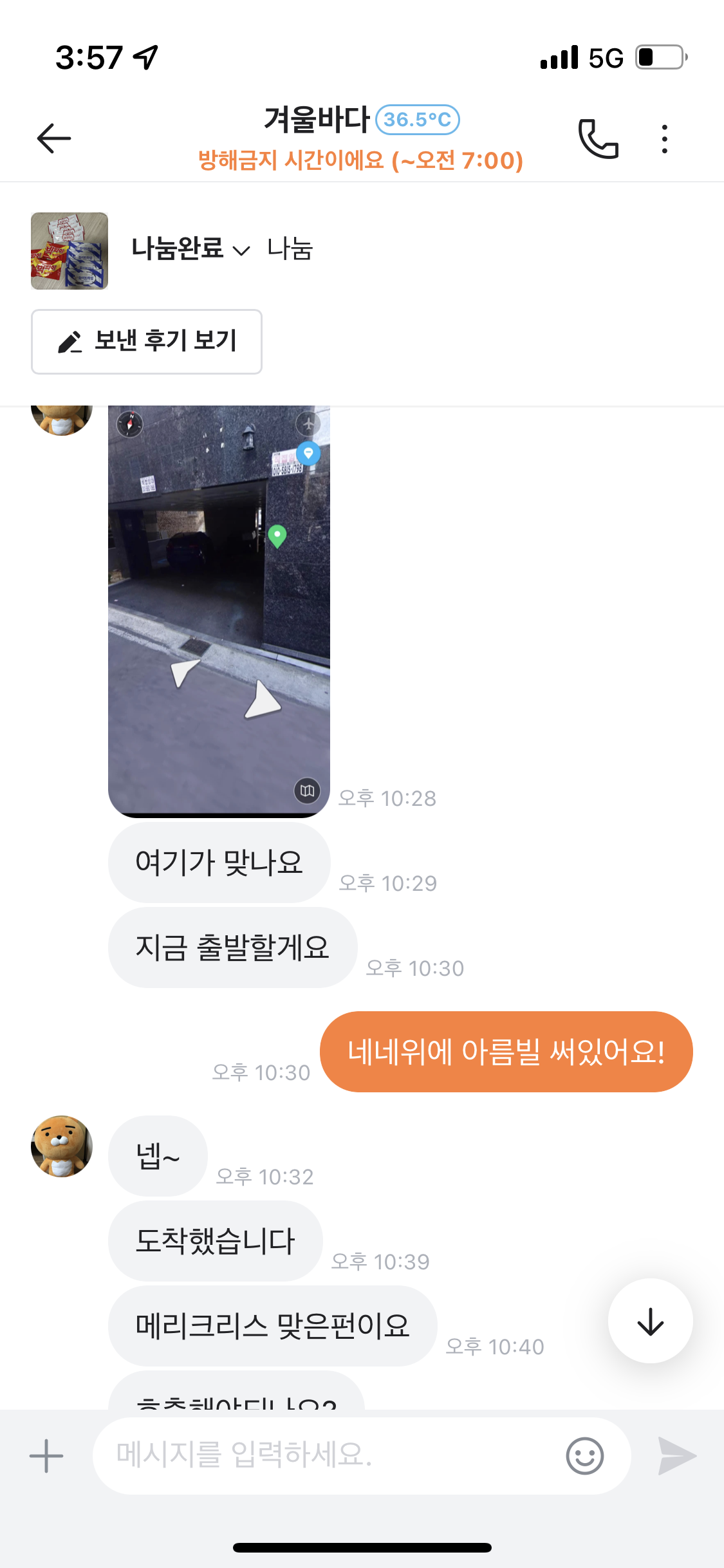View 겨울바다's profile avatar beside 넵~
The width and height of the screenshot is (724, 1568).
[x=62, y=1146]
